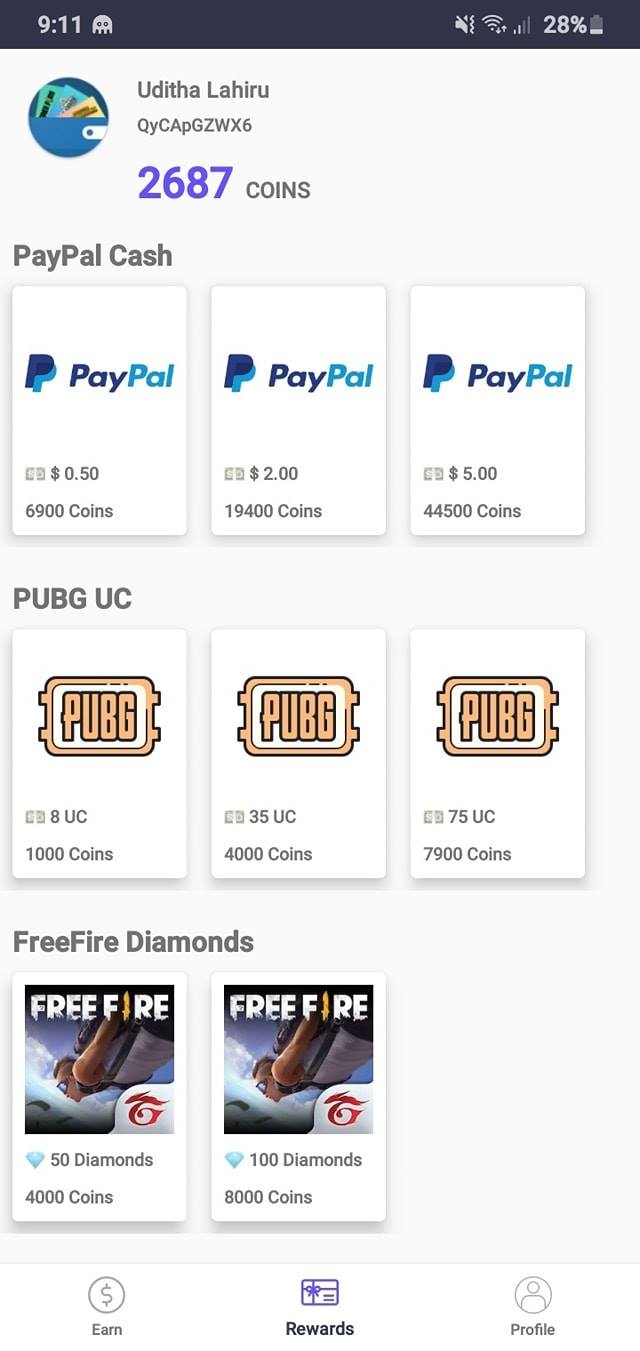The height and width of the screenshot is (1351, 640).
Task: Redeem the 8 UC PUBG card
Action: pos(99,753)
